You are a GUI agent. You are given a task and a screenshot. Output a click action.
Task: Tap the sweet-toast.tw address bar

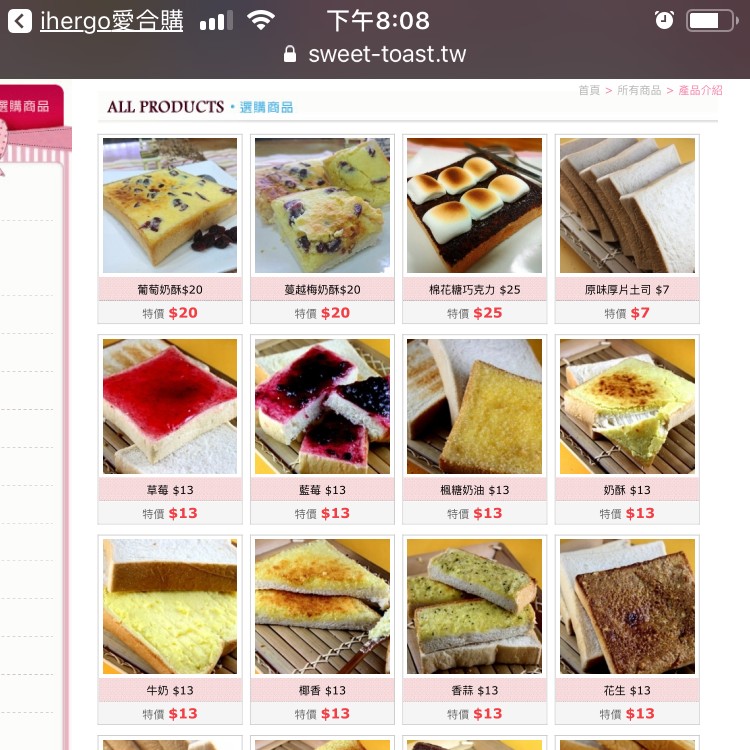point(386,54)
